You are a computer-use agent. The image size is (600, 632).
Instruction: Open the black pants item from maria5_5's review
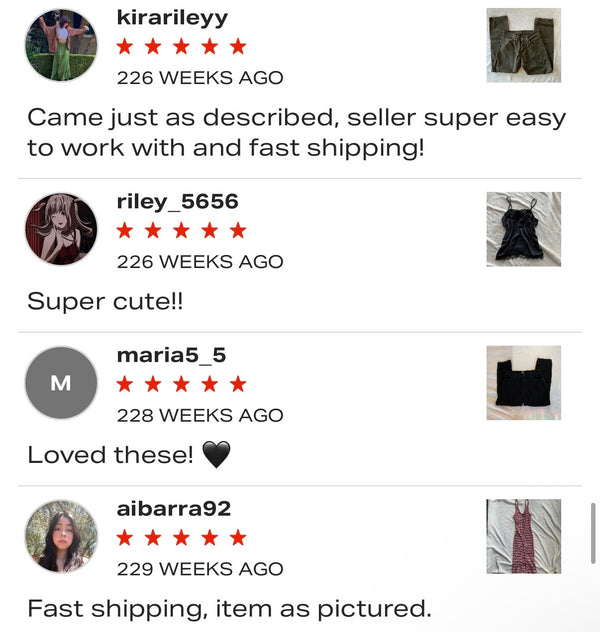click(523, 383)
